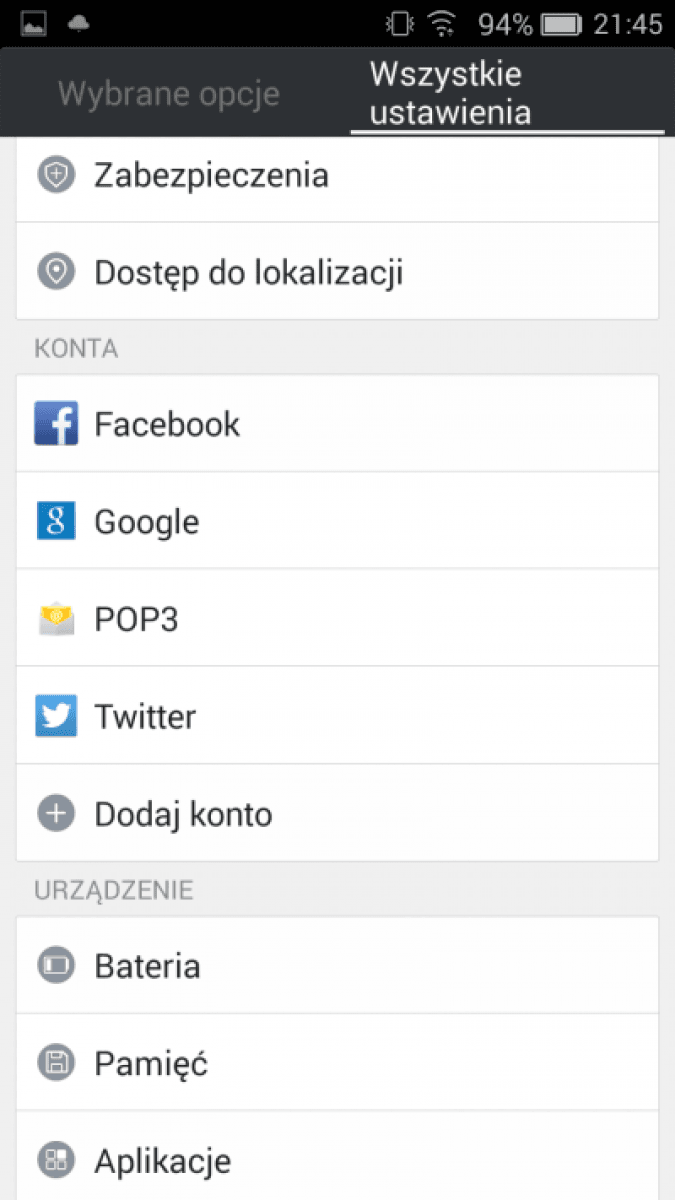Open the Aplikacje row

(x=337, y=1158)
